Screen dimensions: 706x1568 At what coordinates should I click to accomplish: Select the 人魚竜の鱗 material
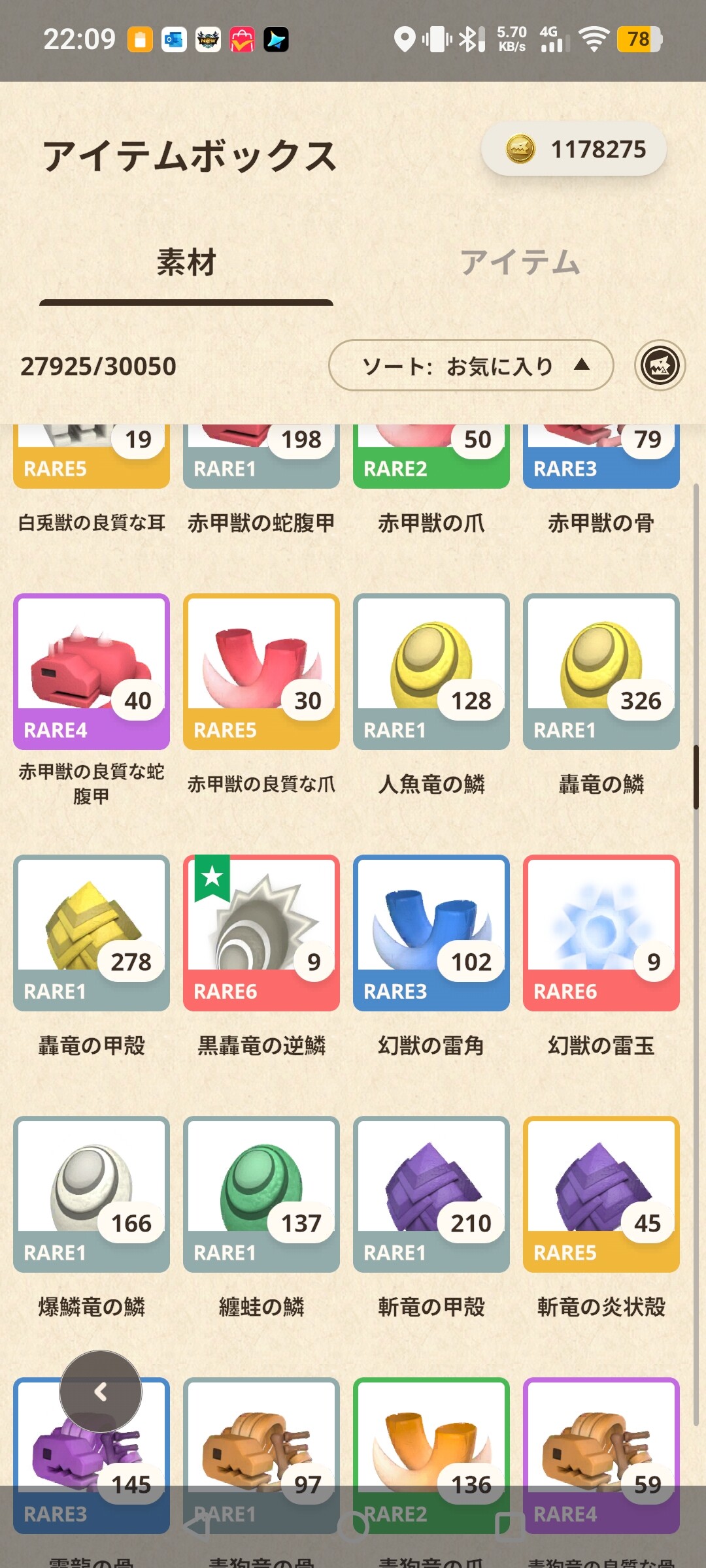[431, 672]
